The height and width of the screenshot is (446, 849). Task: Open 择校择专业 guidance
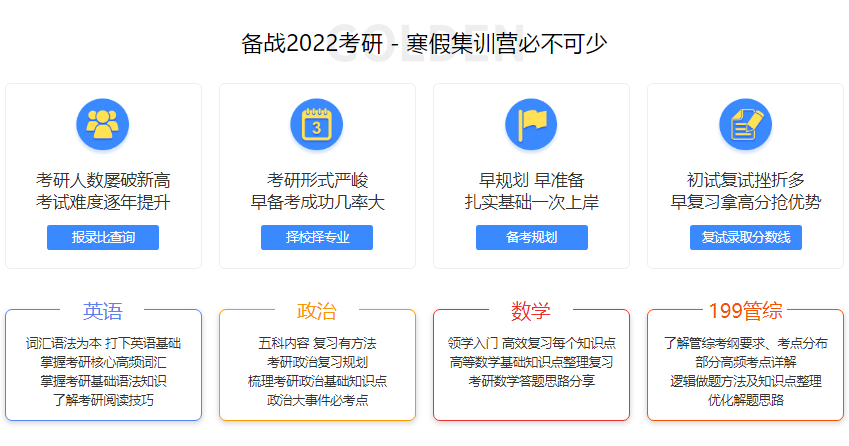tap(317, 237)
